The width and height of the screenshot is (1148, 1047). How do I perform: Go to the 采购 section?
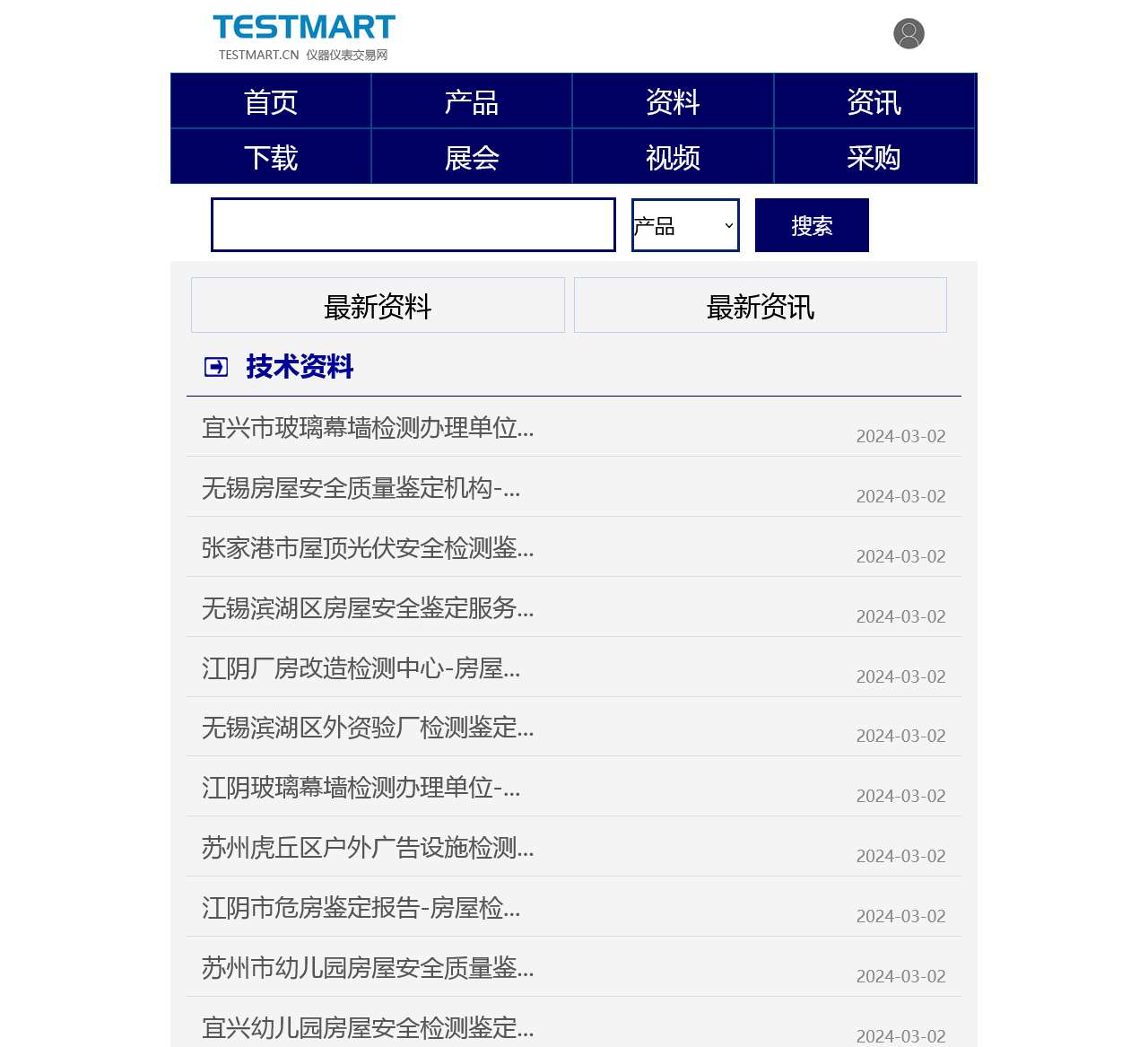coord(874,158)
